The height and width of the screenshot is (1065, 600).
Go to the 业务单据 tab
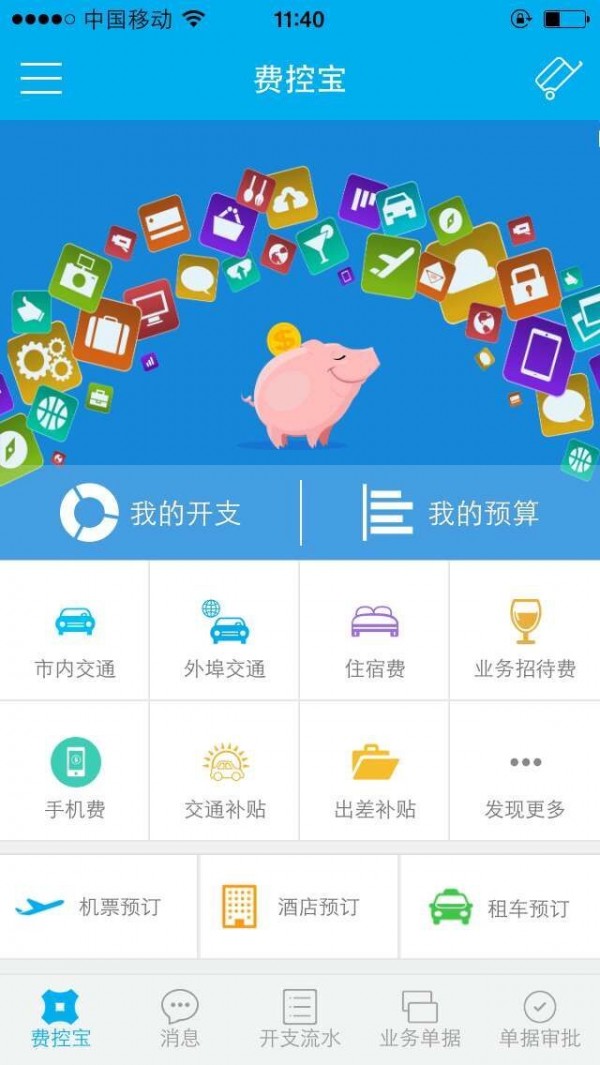(420, 1019)
